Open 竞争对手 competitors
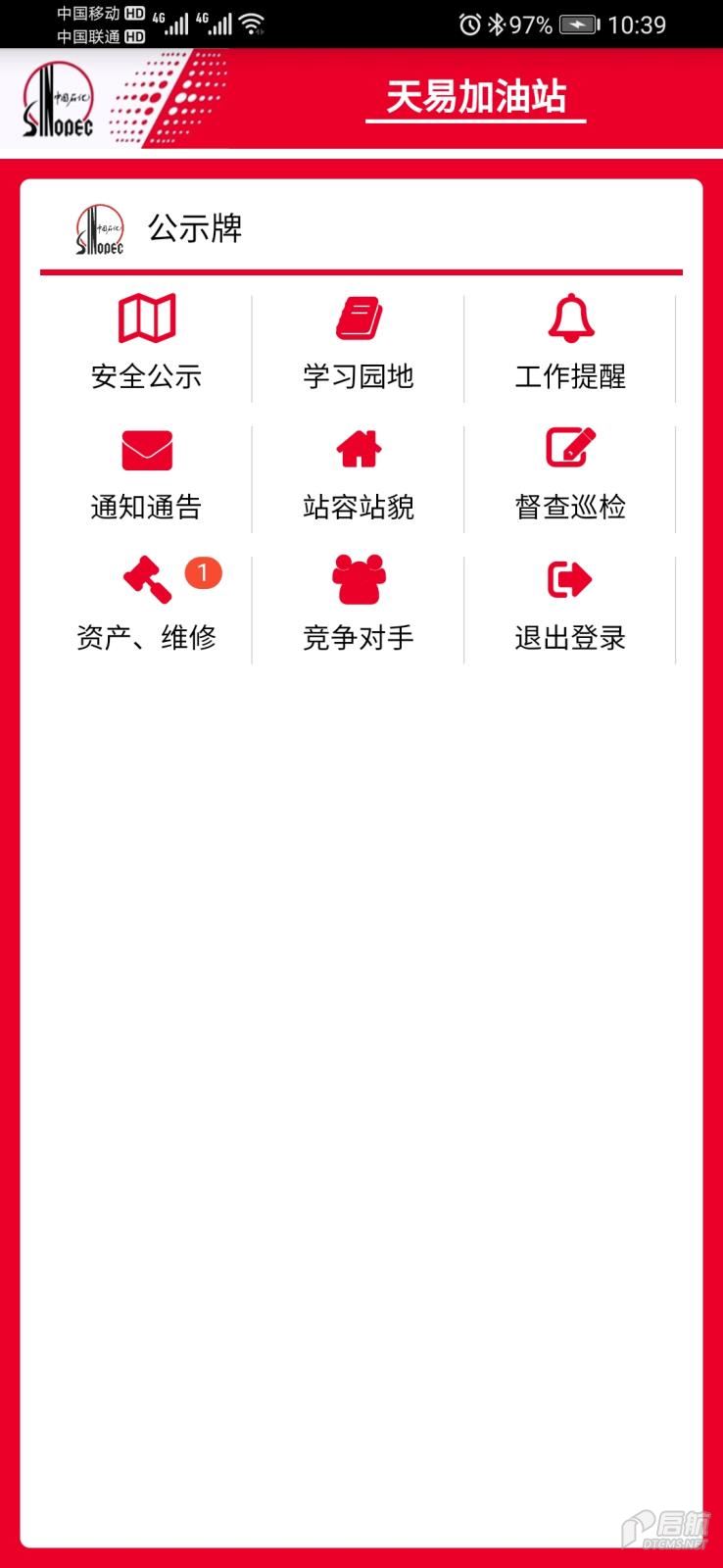This screenshot has height=1568, width=723. click(x=358, y=606)
